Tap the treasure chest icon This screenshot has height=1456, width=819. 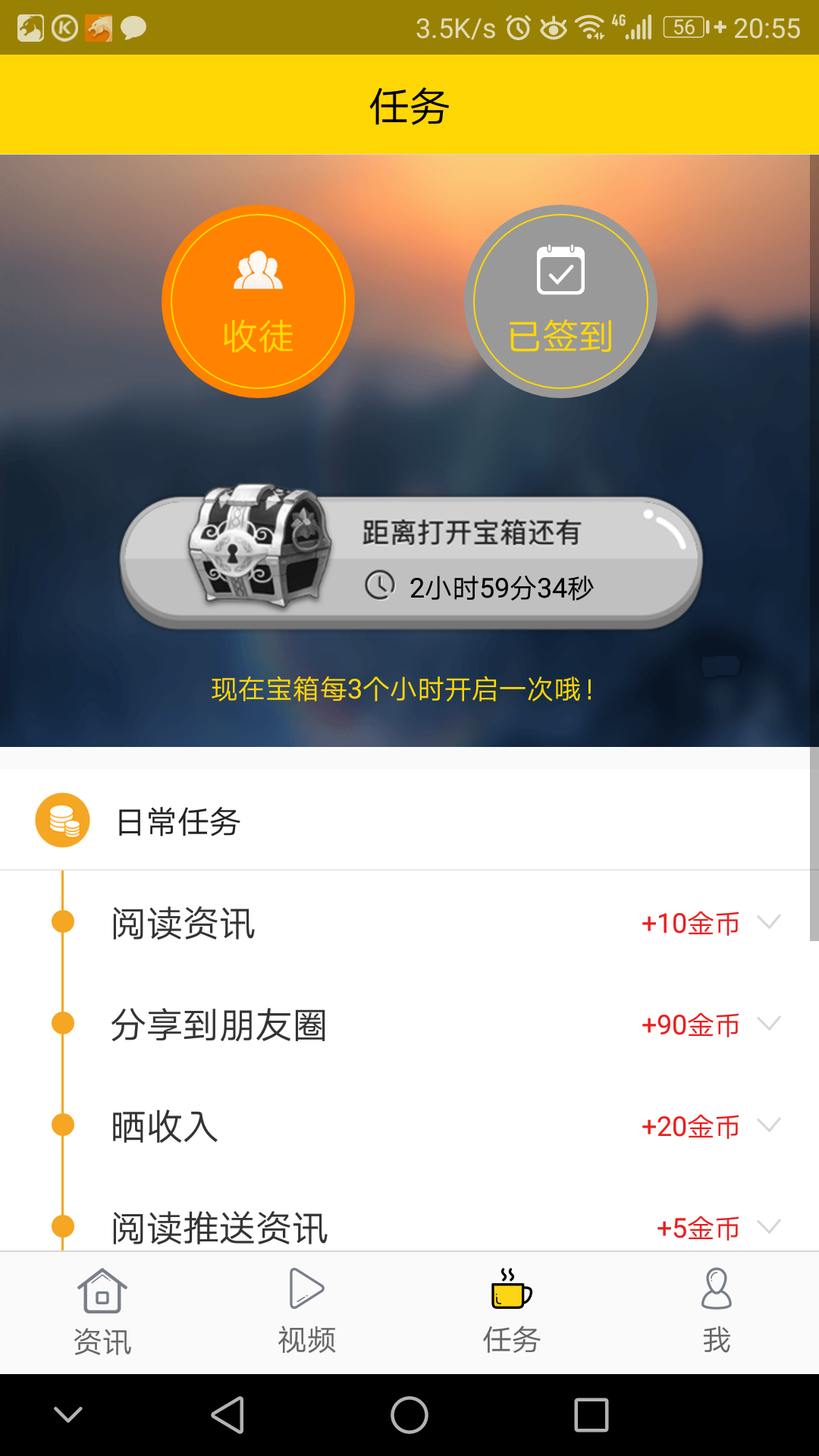pyautogui.click(x=258, y=544)
